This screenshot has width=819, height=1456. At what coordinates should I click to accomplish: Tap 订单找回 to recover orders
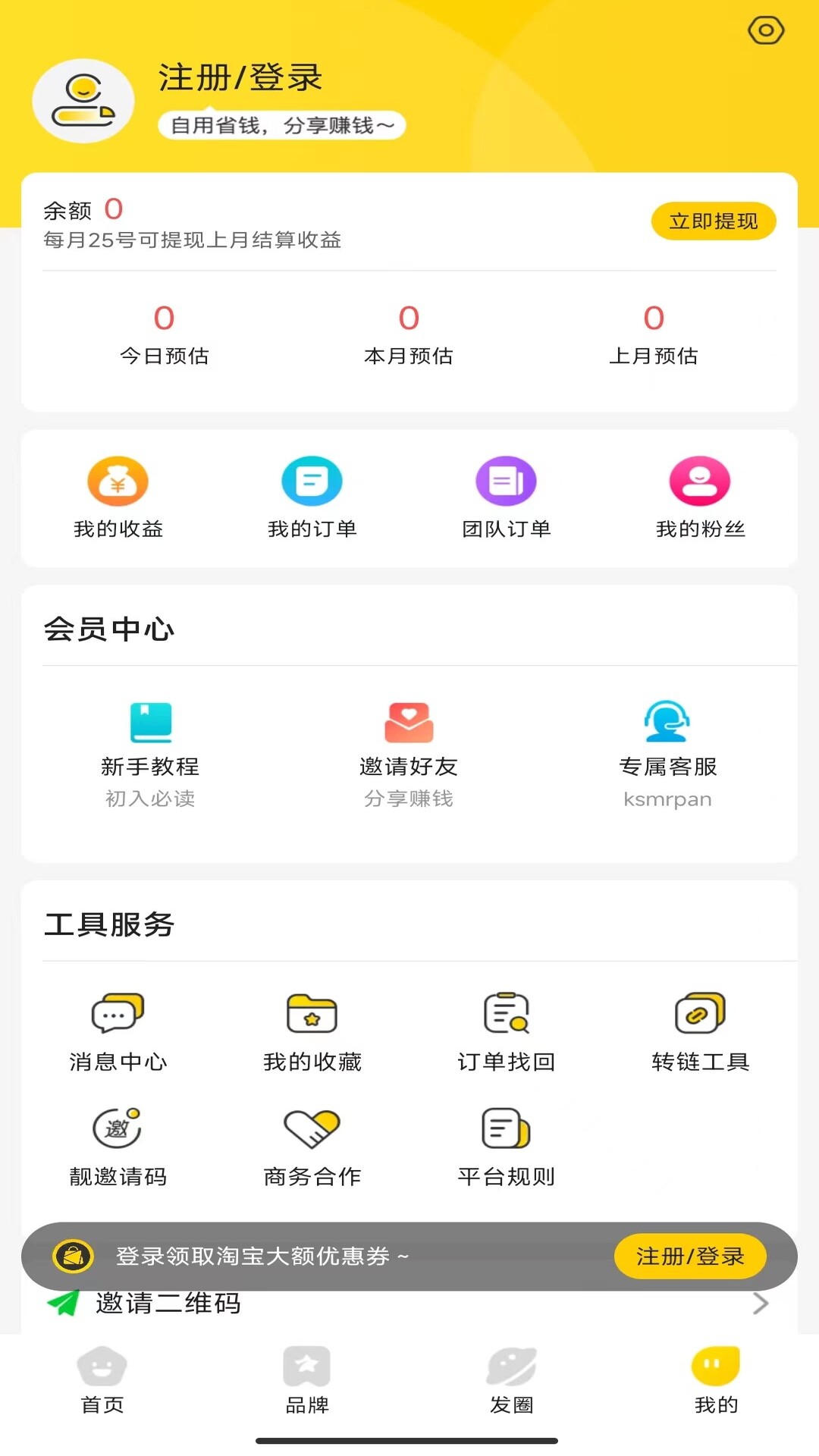[x=507, y=1032]
